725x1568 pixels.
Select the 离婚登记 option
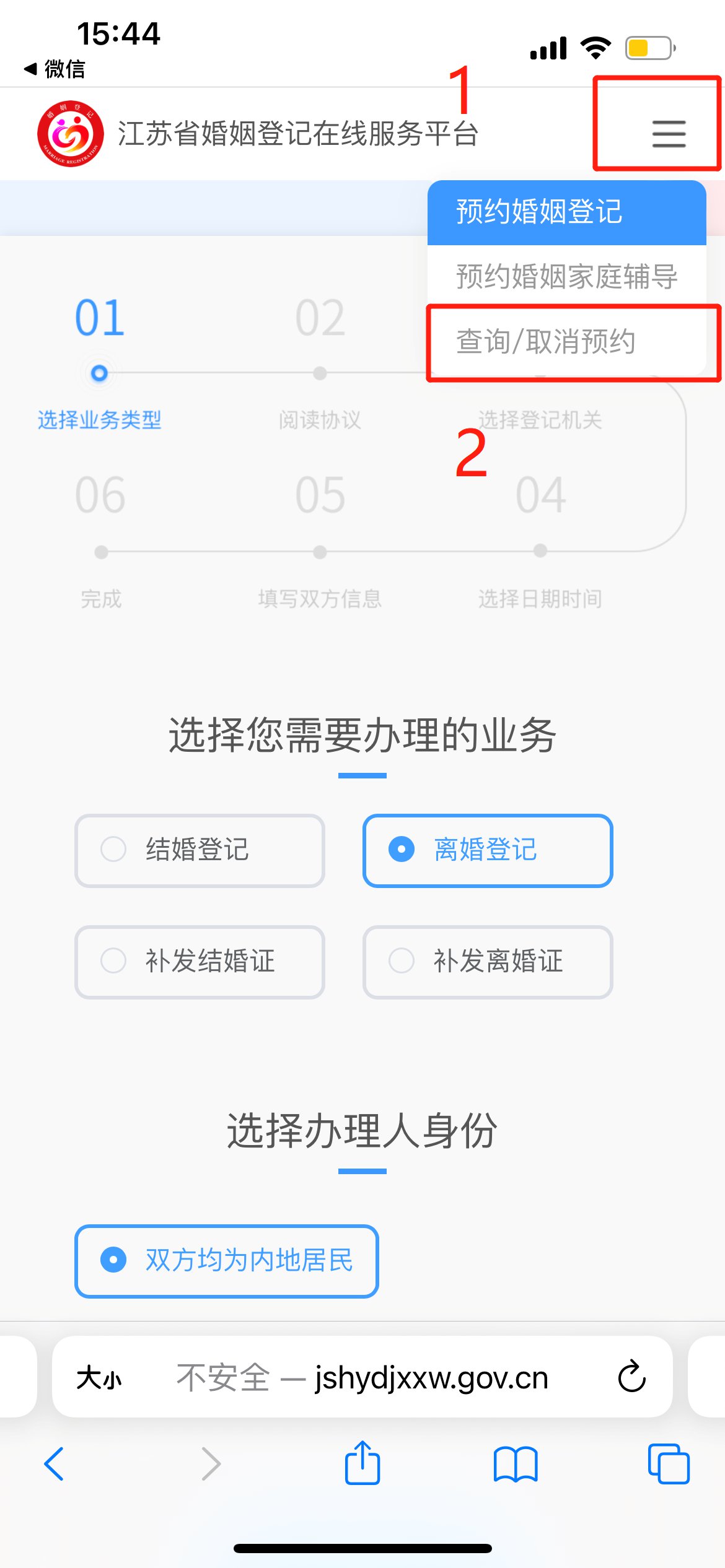[x=488, y=850]
